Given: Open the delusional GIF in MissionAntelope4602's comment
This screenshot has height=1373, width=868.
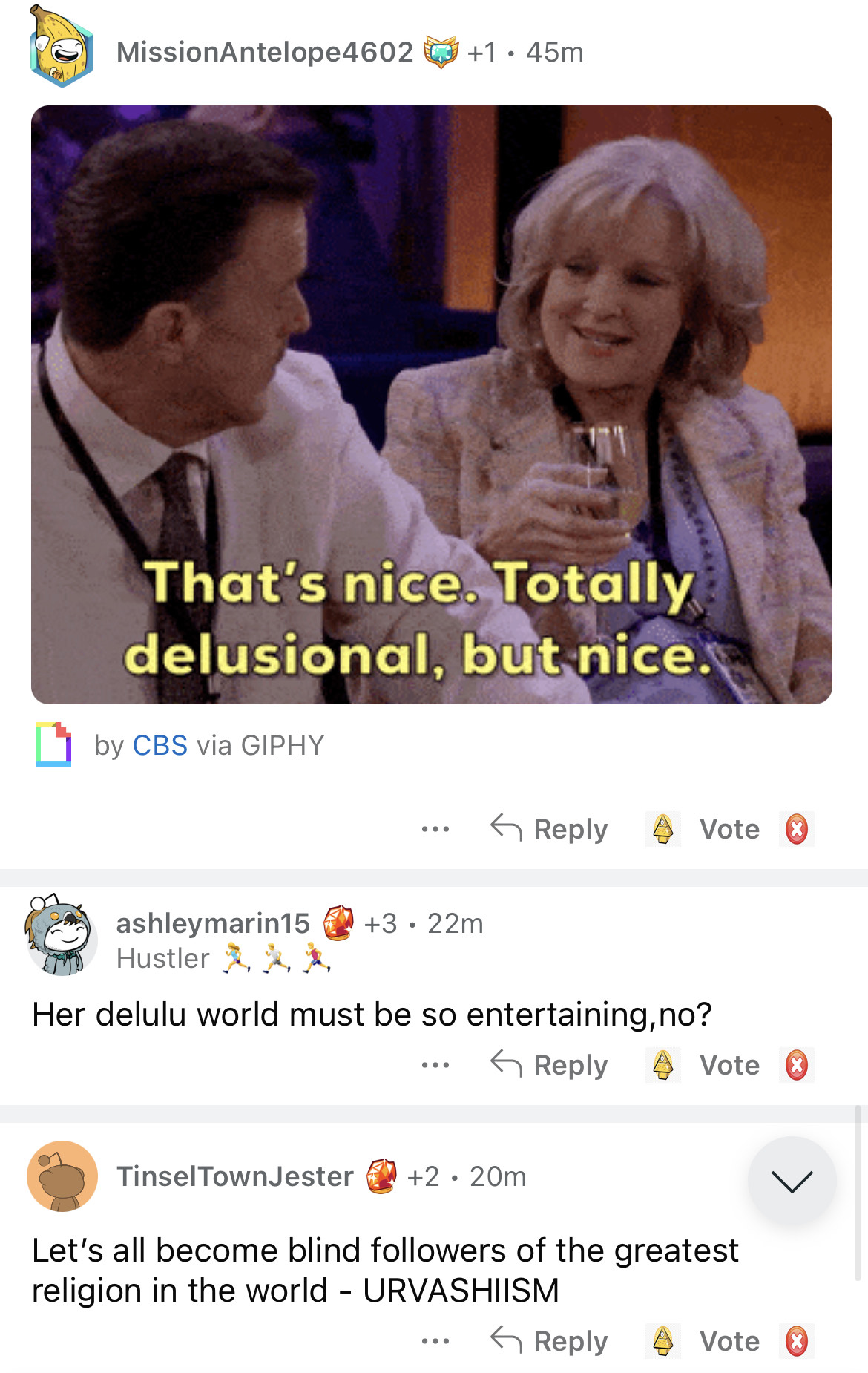Looking at the screenshot, I should (x=431, y=404).
